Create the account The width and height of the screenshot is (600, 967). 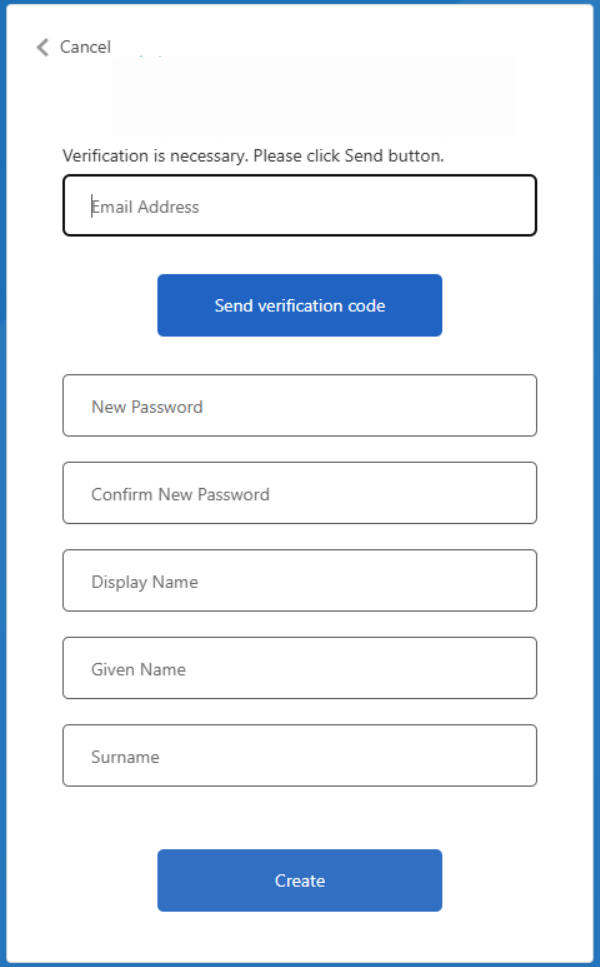click(299, 880)
